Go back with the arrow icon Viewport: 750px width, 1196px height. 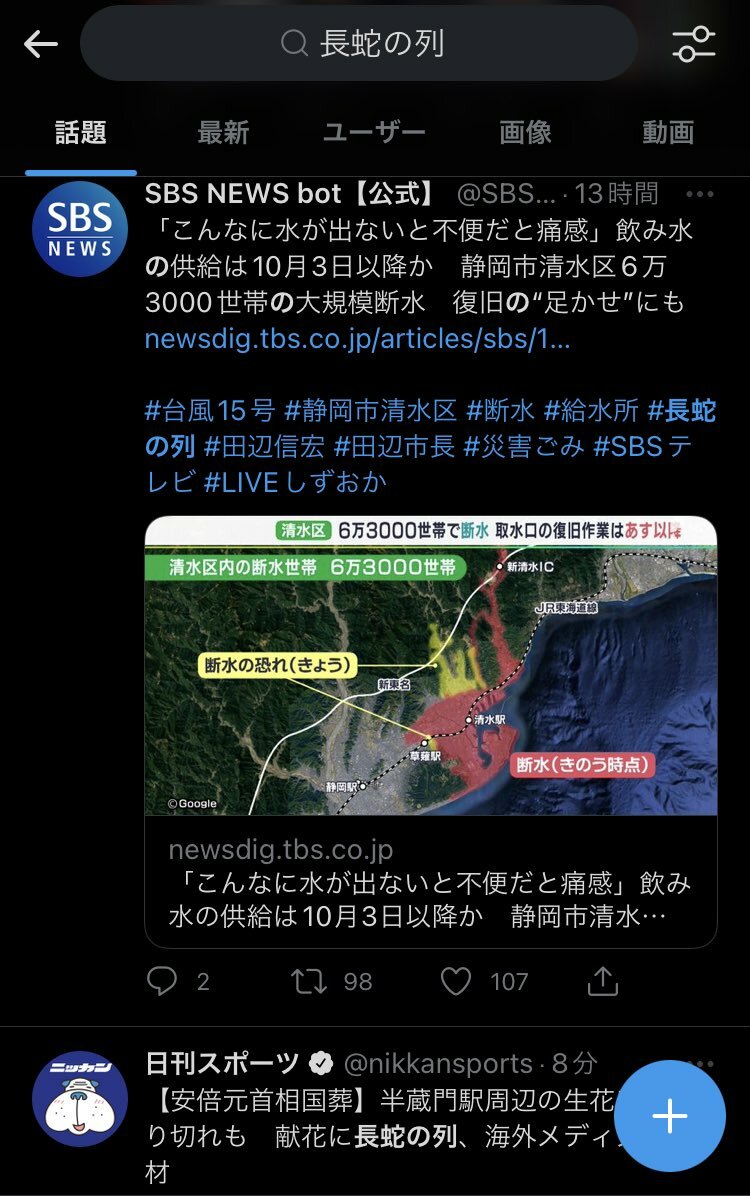(x=41, y=44)
